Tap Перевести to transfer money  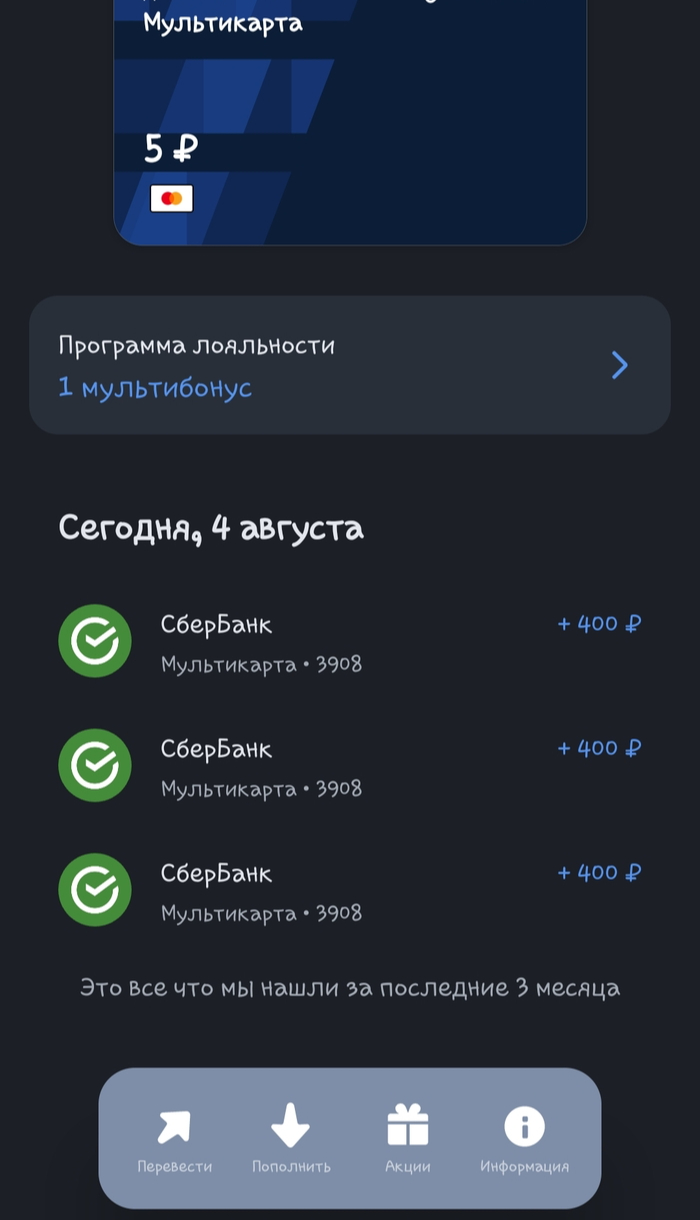pos(174,1139)
